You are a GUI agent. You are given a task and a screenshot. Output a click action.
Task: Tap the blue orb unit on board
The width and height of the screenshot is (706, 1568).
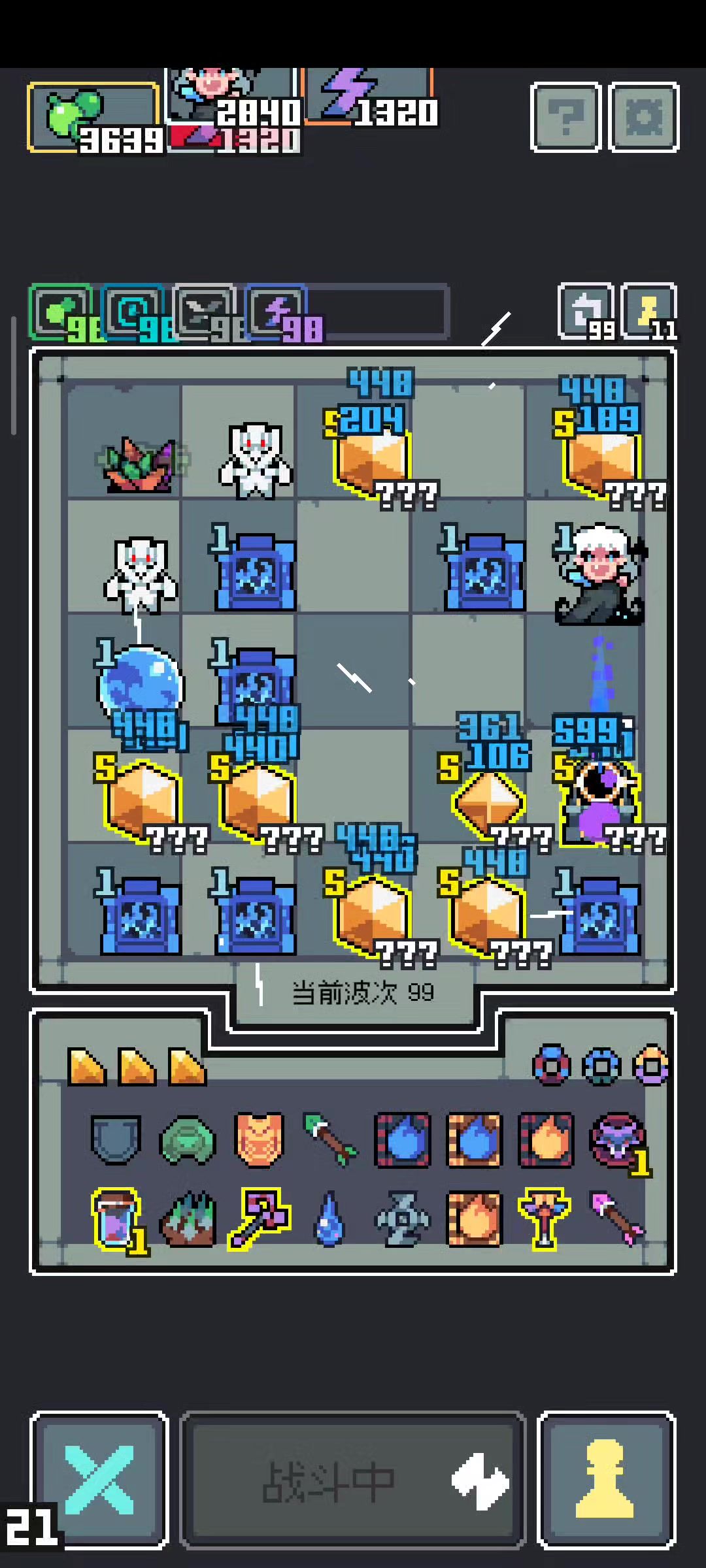[139, 683]
